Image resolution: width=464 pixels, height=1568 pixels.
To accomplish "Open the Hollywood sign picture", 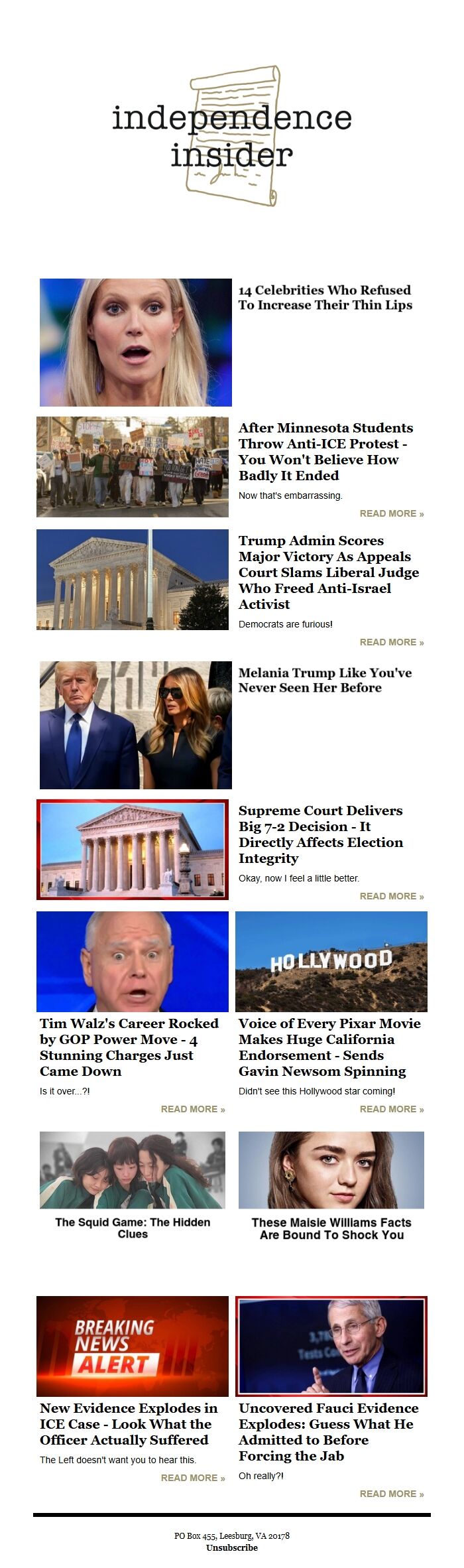I will tap(331, 961).
